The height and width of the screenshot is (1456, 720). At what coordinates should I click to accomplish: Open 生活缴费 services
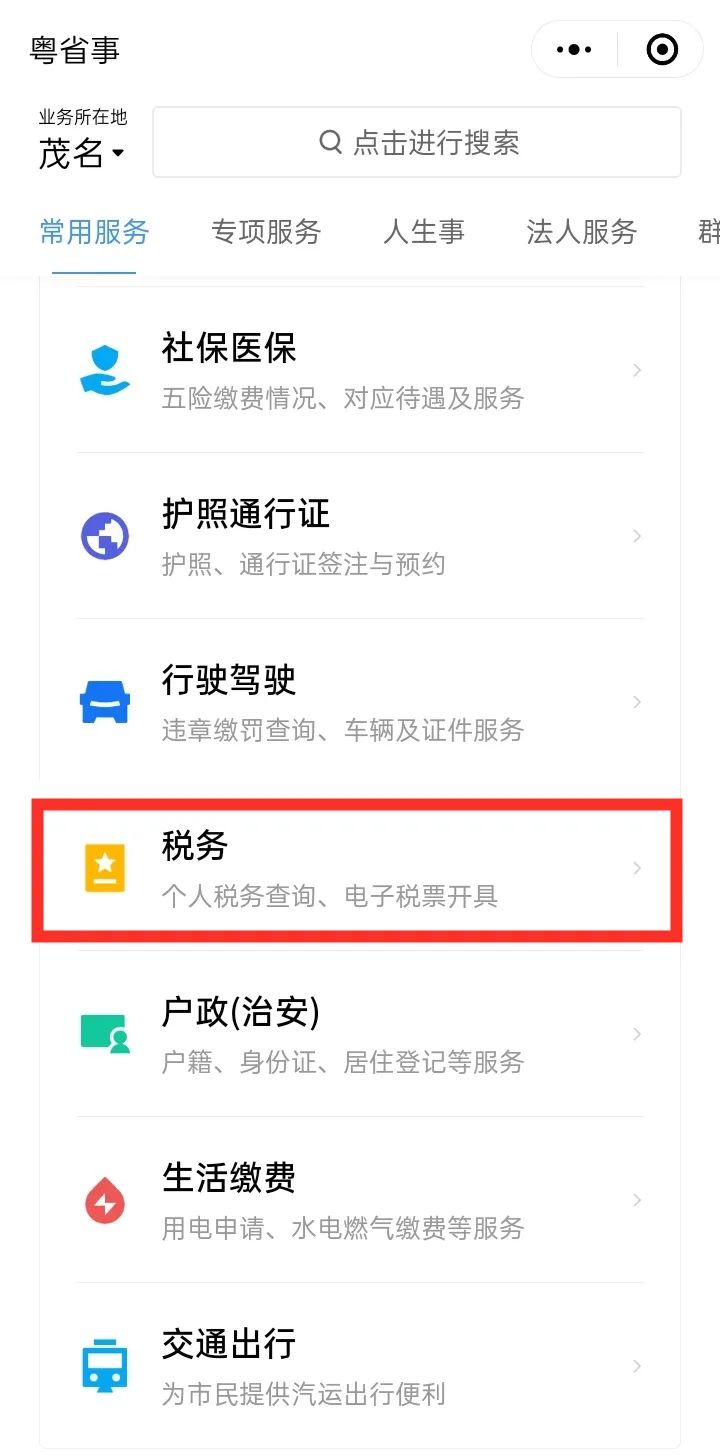pos(360,1200)
